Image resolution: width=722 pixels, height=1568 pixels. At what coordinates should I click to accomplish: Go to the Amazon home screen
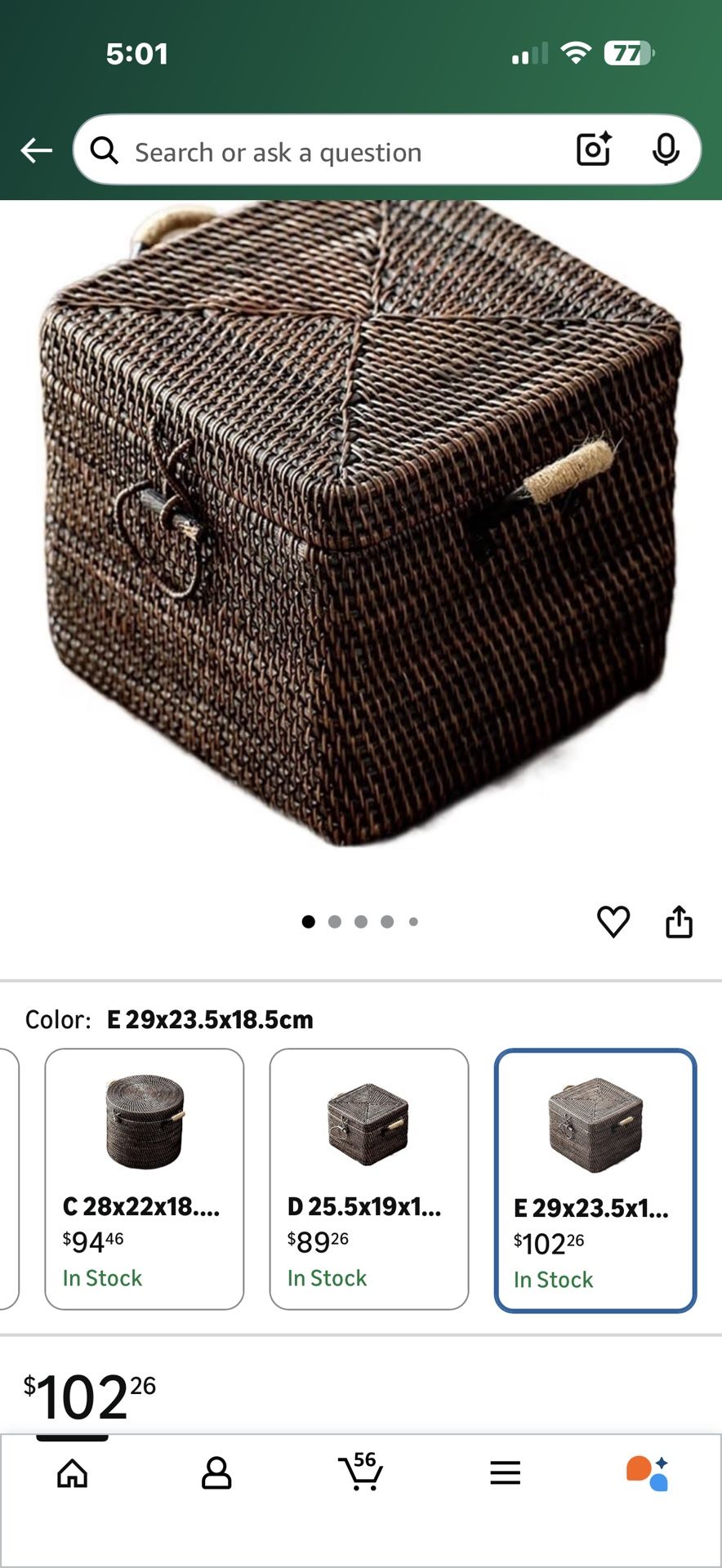[72, 1474]
